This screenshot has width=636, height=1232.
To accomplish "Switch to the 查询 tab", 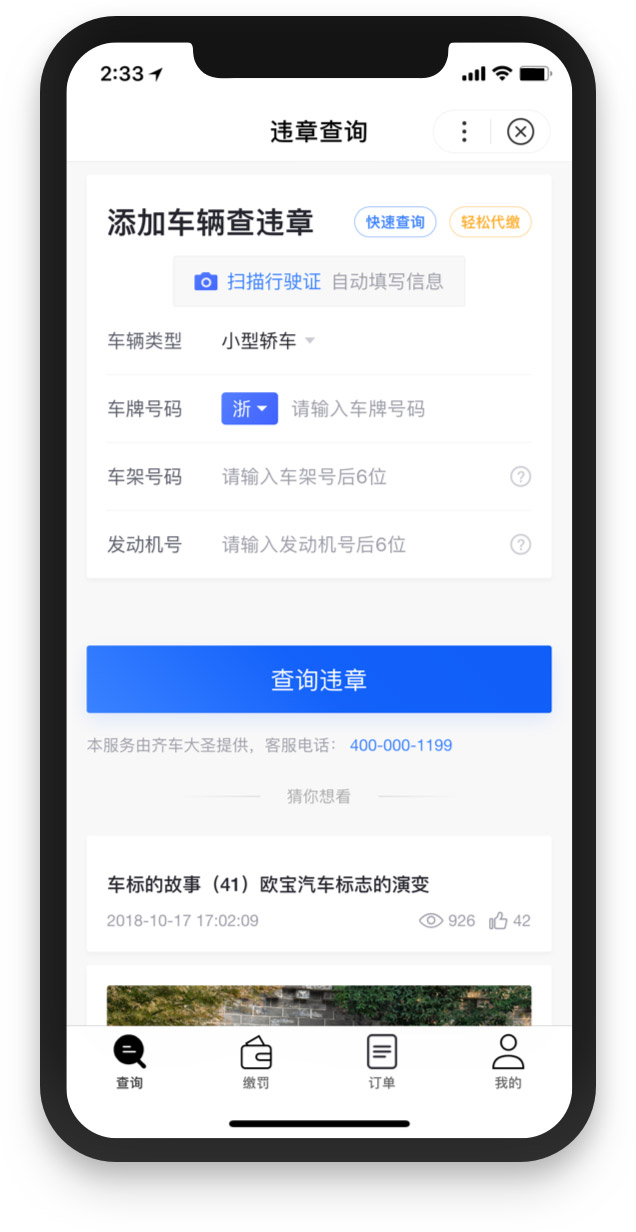I will pos(129,1062).
